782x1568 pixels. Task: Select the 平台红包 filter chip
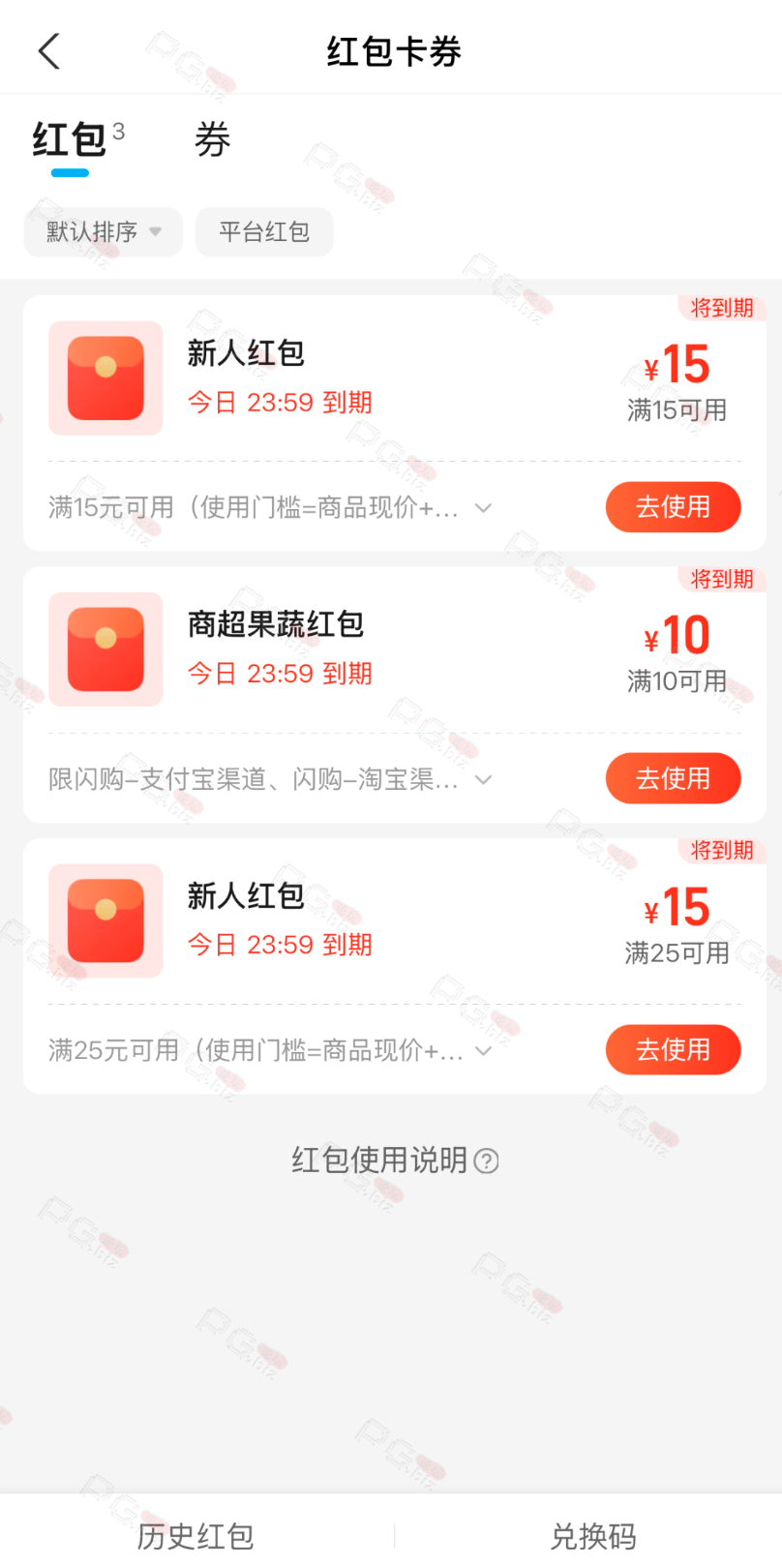click(x=264, y=232)
